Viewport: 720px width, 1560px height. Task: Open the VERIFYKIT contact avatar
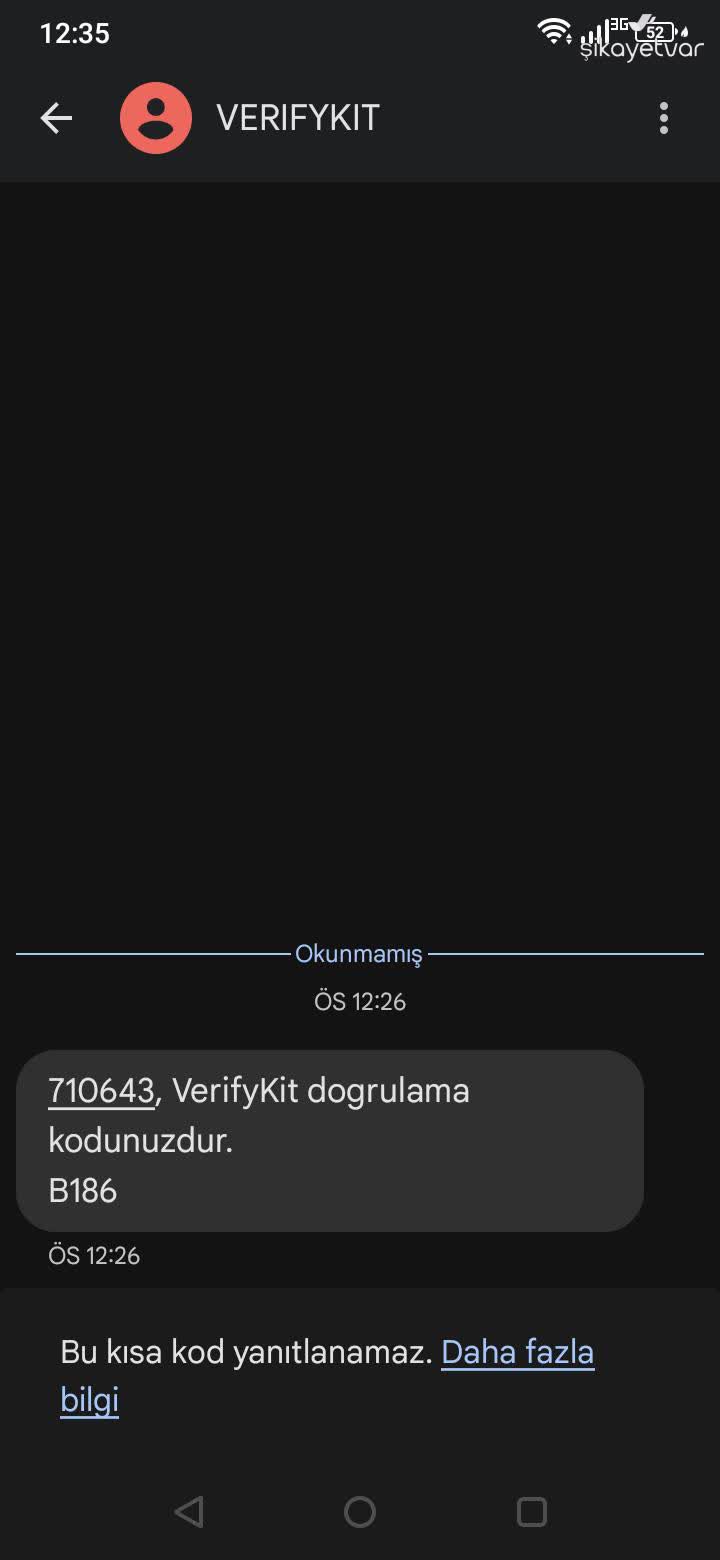click(156, 117)
